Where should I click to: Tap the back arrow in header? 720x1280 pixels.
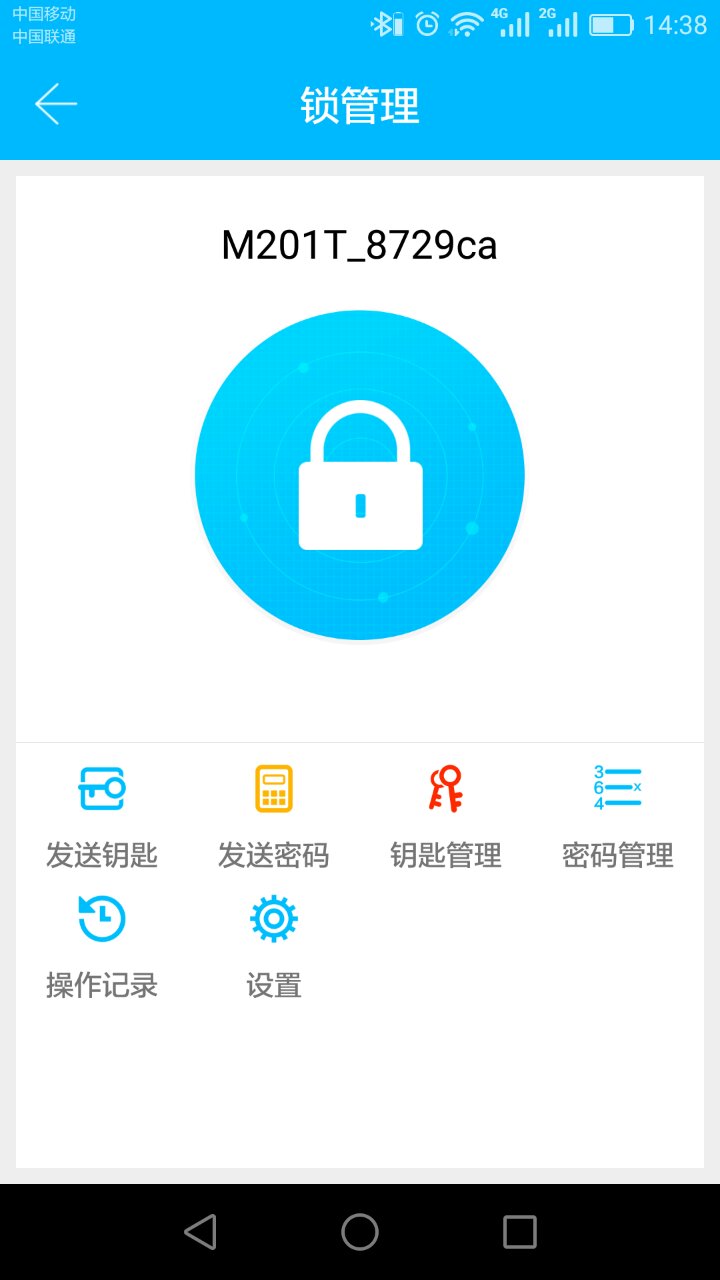coord(56,103)
